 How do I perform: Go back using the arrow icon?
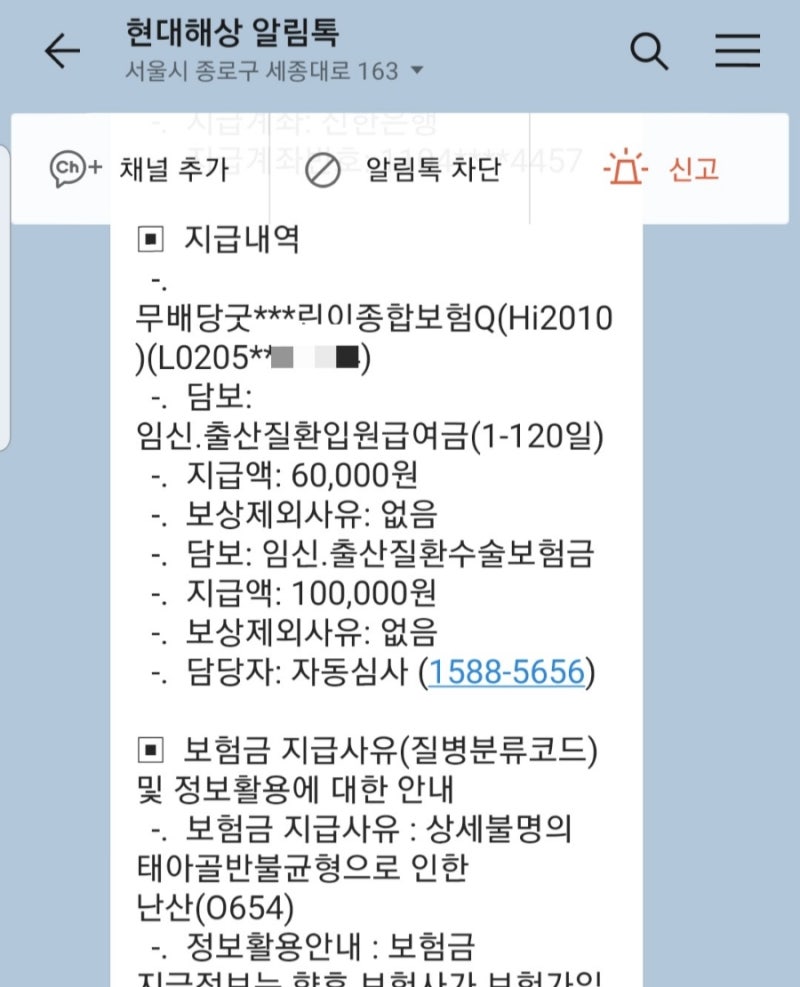(x=62, y=51)
